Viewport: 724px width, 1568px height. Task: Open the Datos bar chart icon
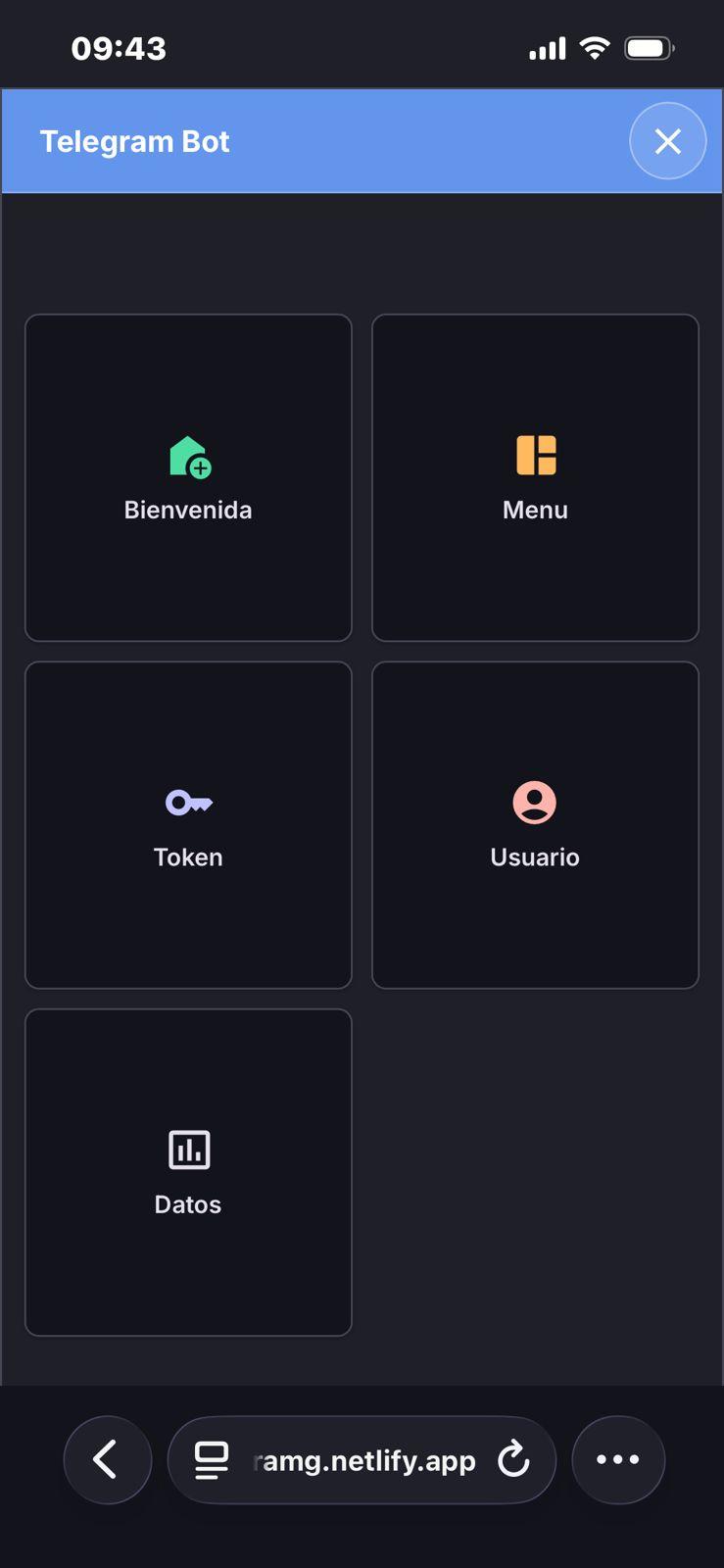pos(187,1150)
